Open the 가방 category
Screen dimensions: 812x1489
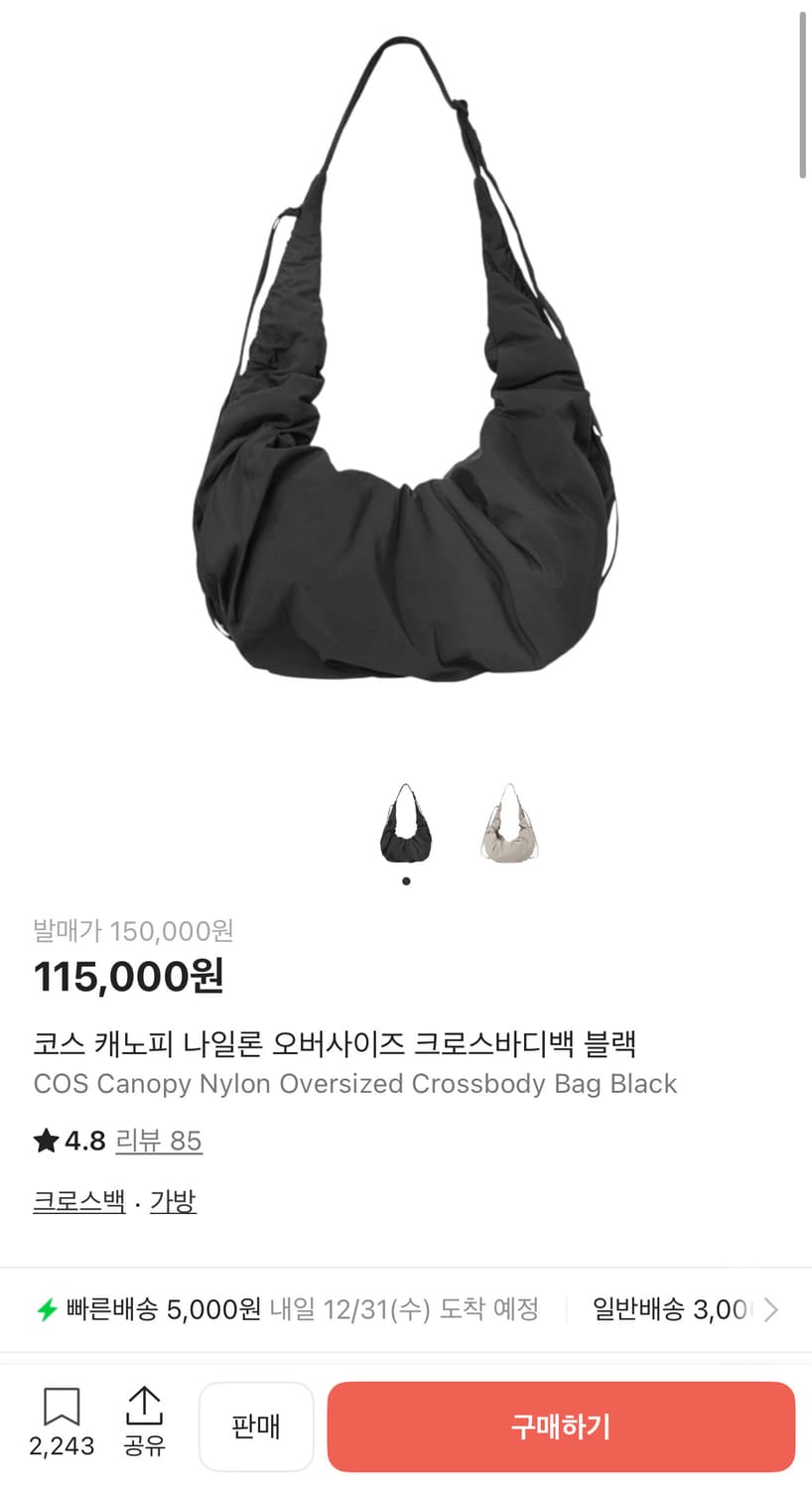[x=171, y=1199]
